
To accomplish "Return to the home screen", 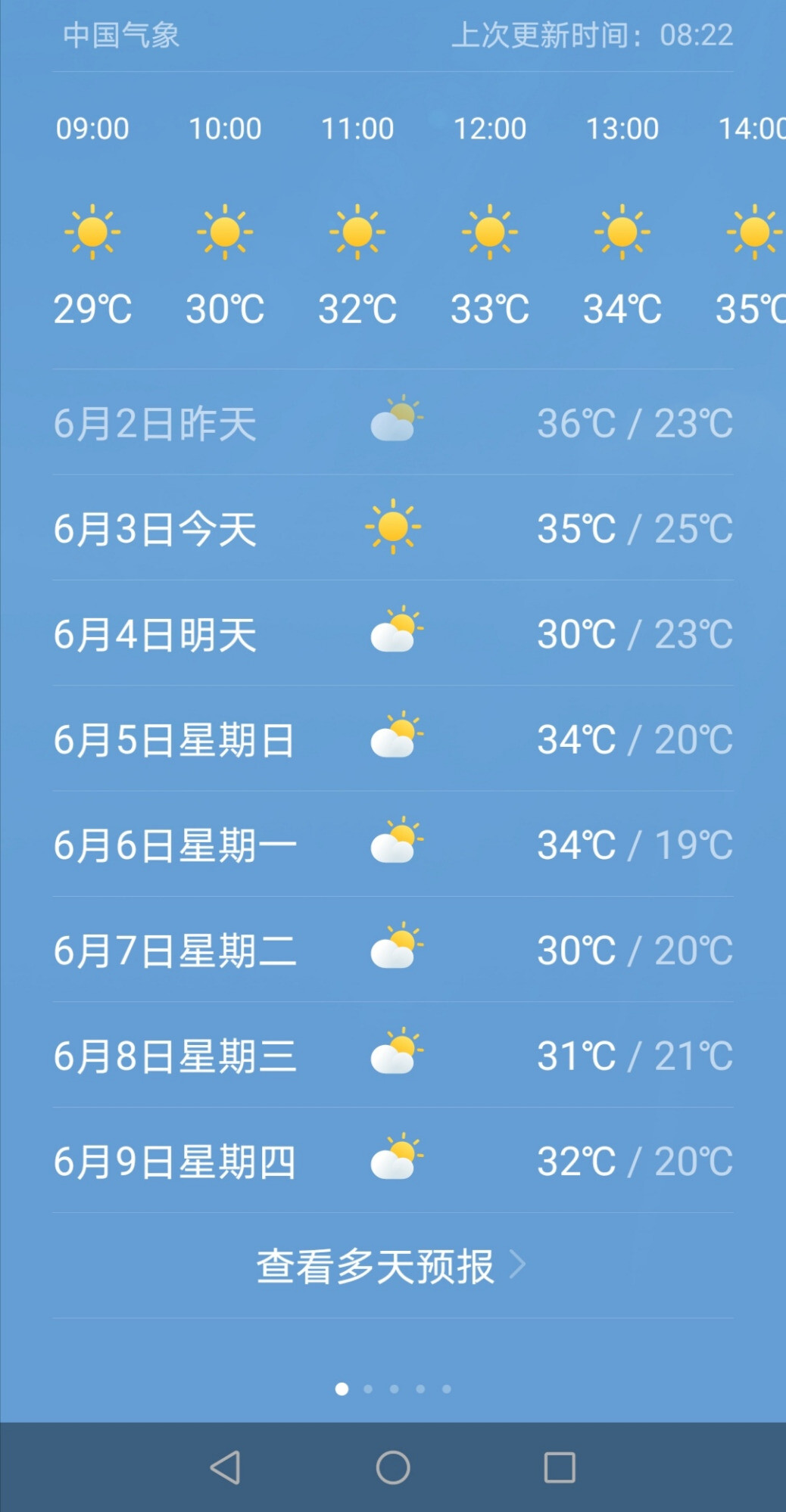I will pos(393,1467).
